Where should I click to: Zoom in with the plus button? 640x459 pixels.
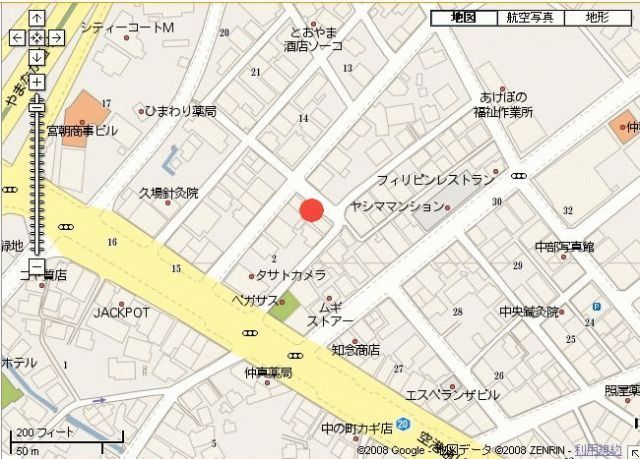[x=37, y=82]
